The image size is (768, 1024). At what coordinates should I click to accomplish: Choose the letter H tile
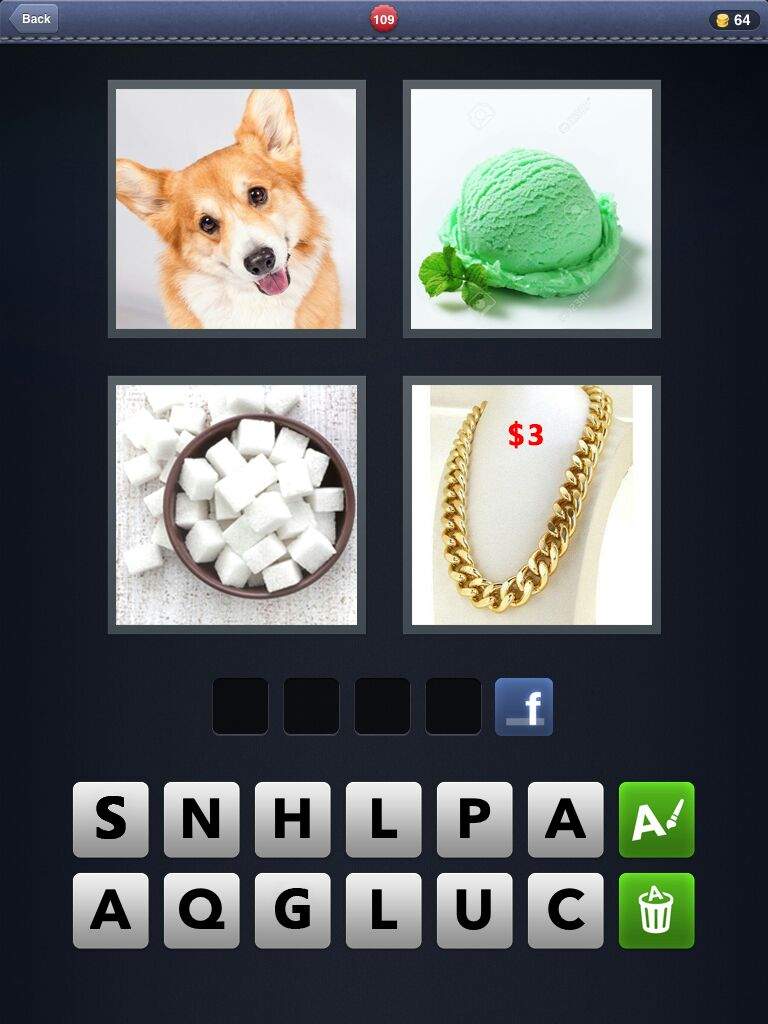(293, 819)
